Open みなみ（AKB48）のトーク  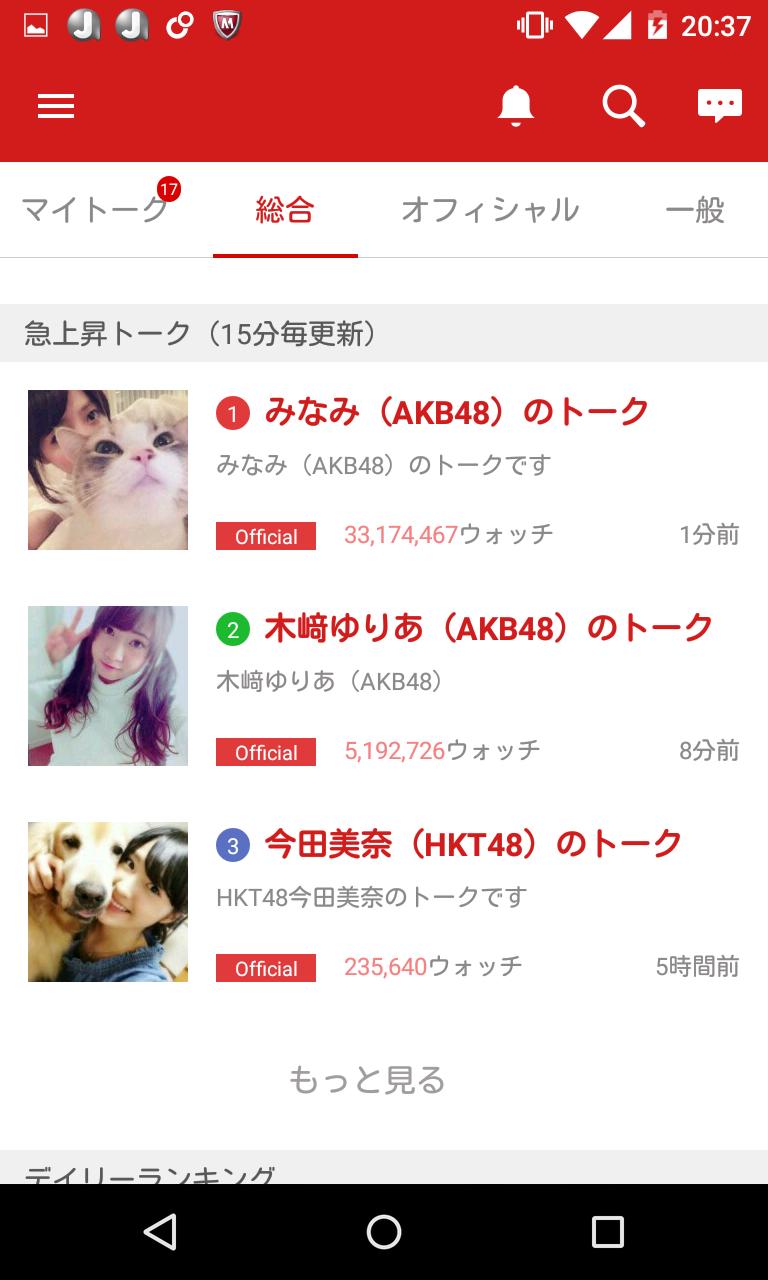[x=456, y=412]
